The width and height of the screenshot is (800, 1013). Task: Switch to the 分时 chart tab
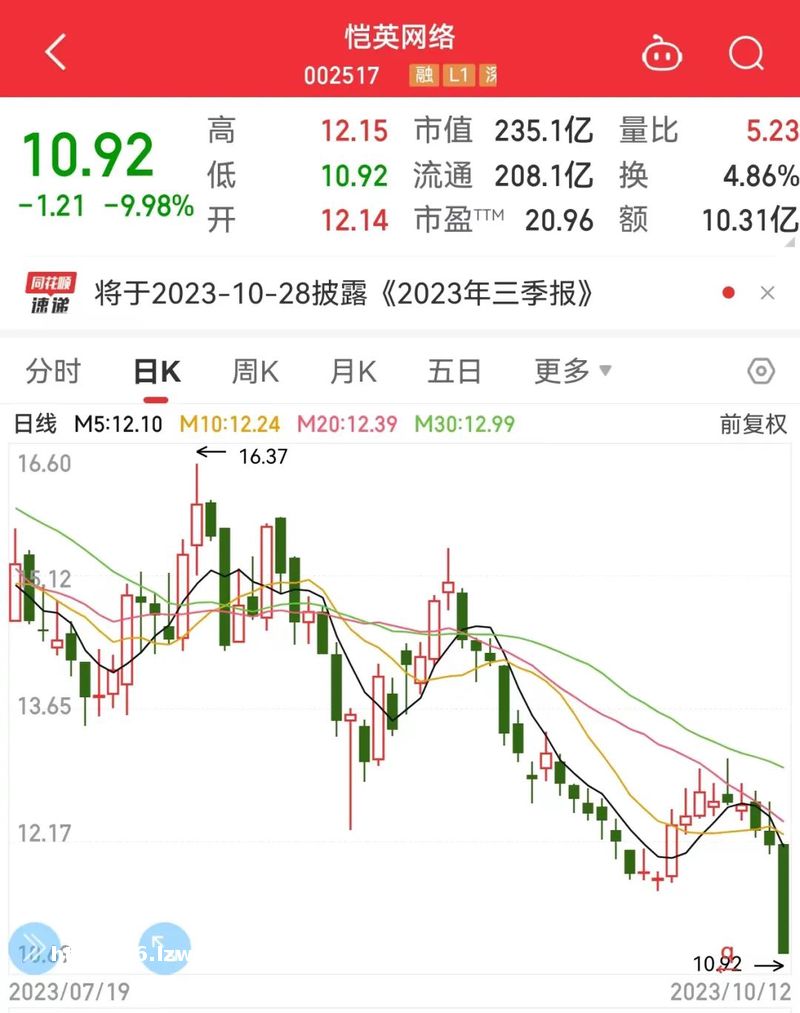pyautogui.click(x=53, y=370)
